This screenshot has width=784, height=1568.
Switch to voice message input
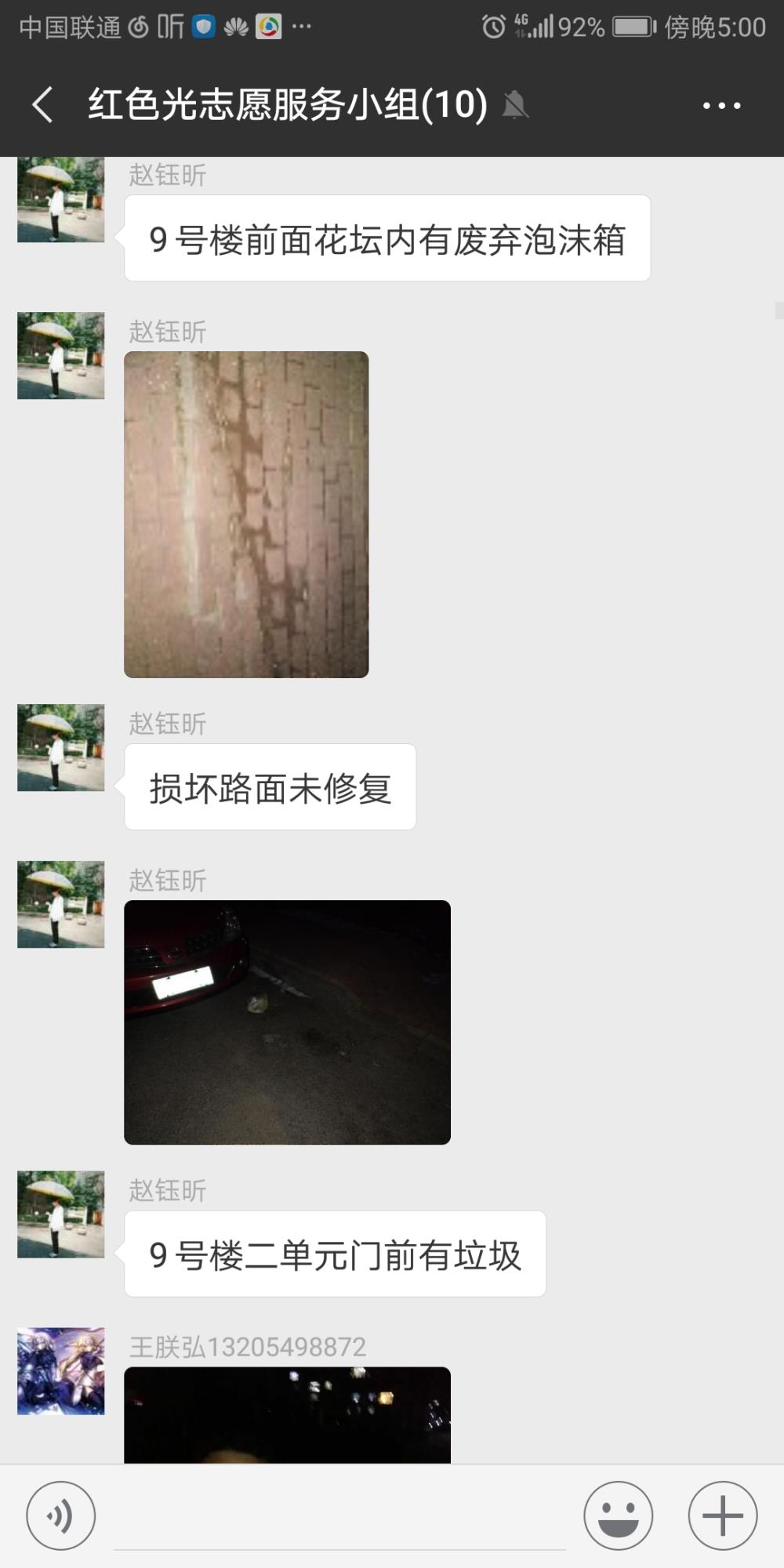pos(61,1515)
